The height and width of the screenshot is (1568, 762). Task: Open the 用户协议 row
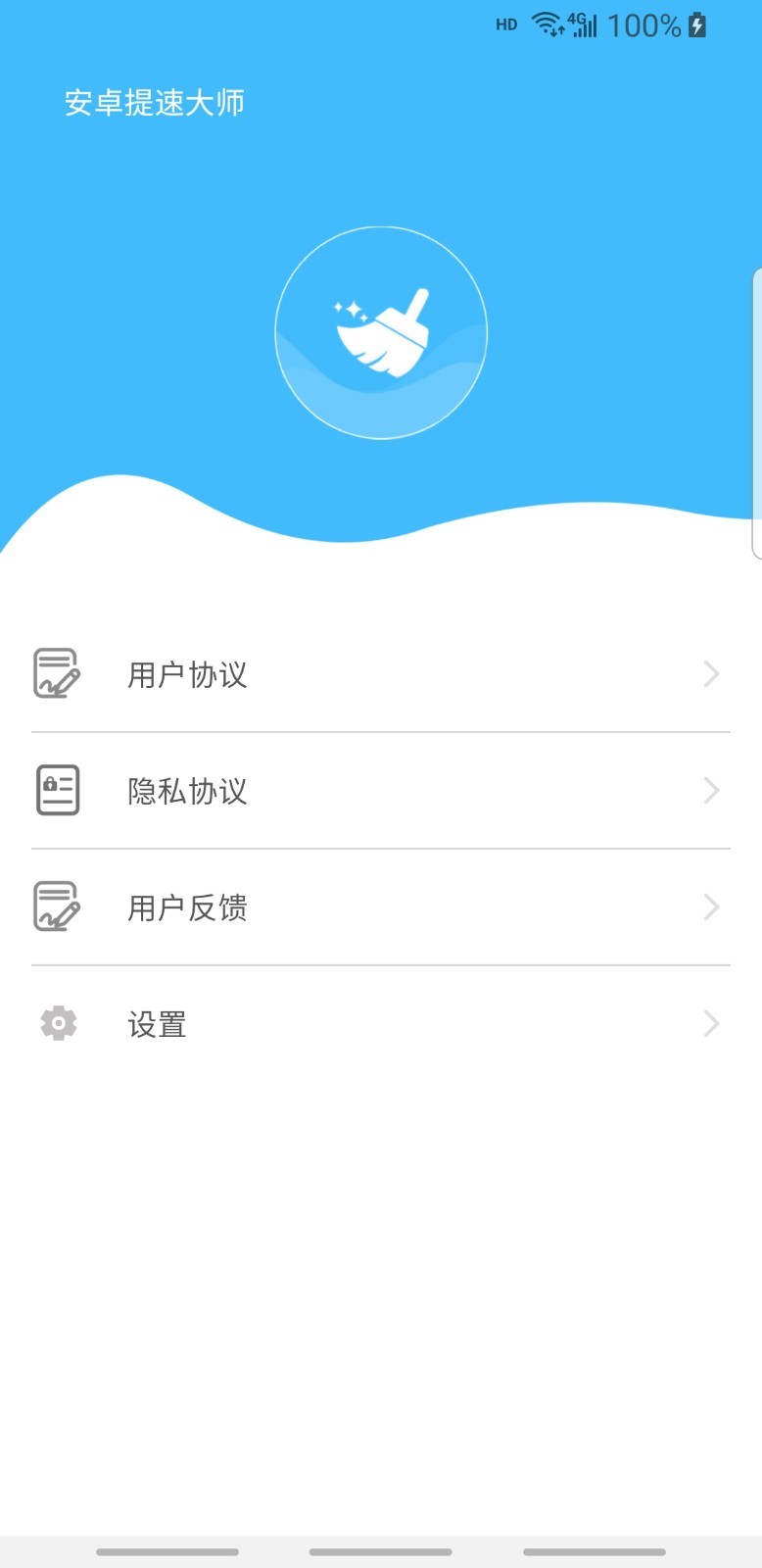tap(381, 674)
